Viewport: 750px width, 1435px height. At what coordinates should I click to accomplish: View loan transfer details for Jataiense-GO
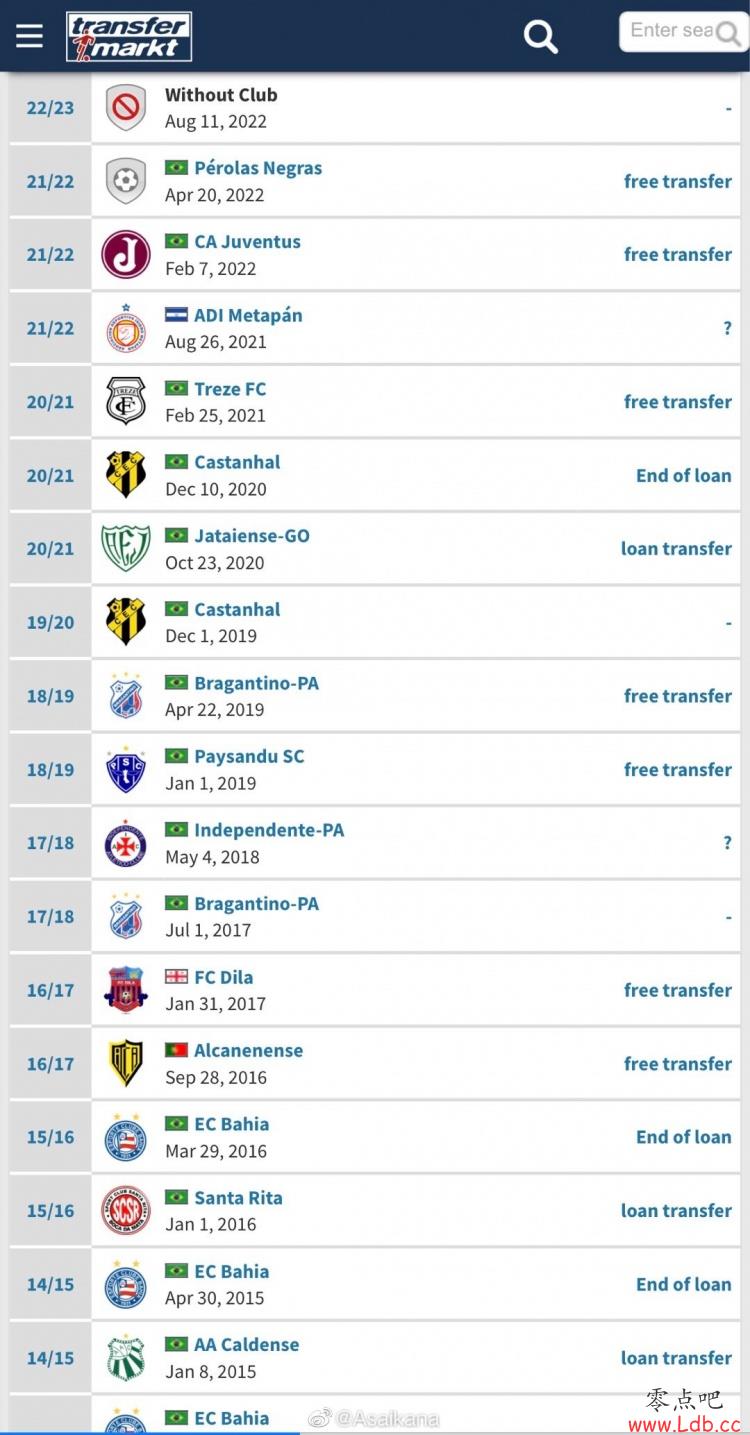[676, 549]
